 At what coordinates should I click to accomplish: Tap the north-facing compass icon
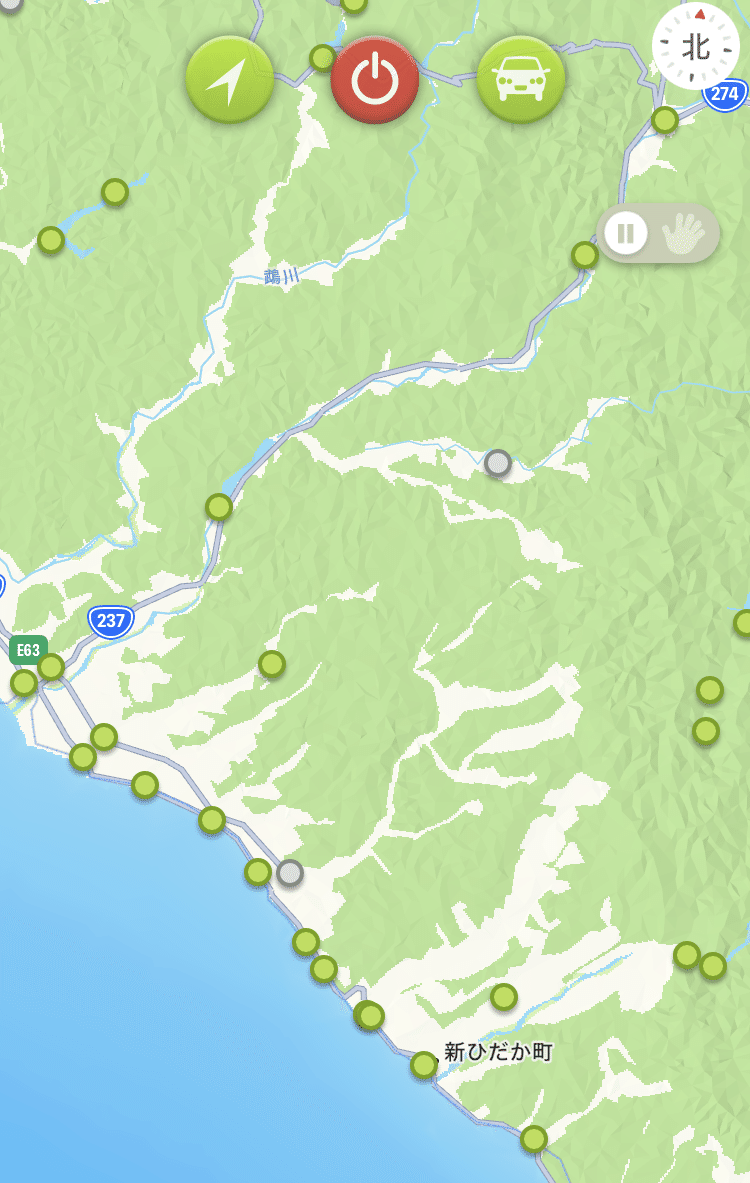(x=695, y=45)
